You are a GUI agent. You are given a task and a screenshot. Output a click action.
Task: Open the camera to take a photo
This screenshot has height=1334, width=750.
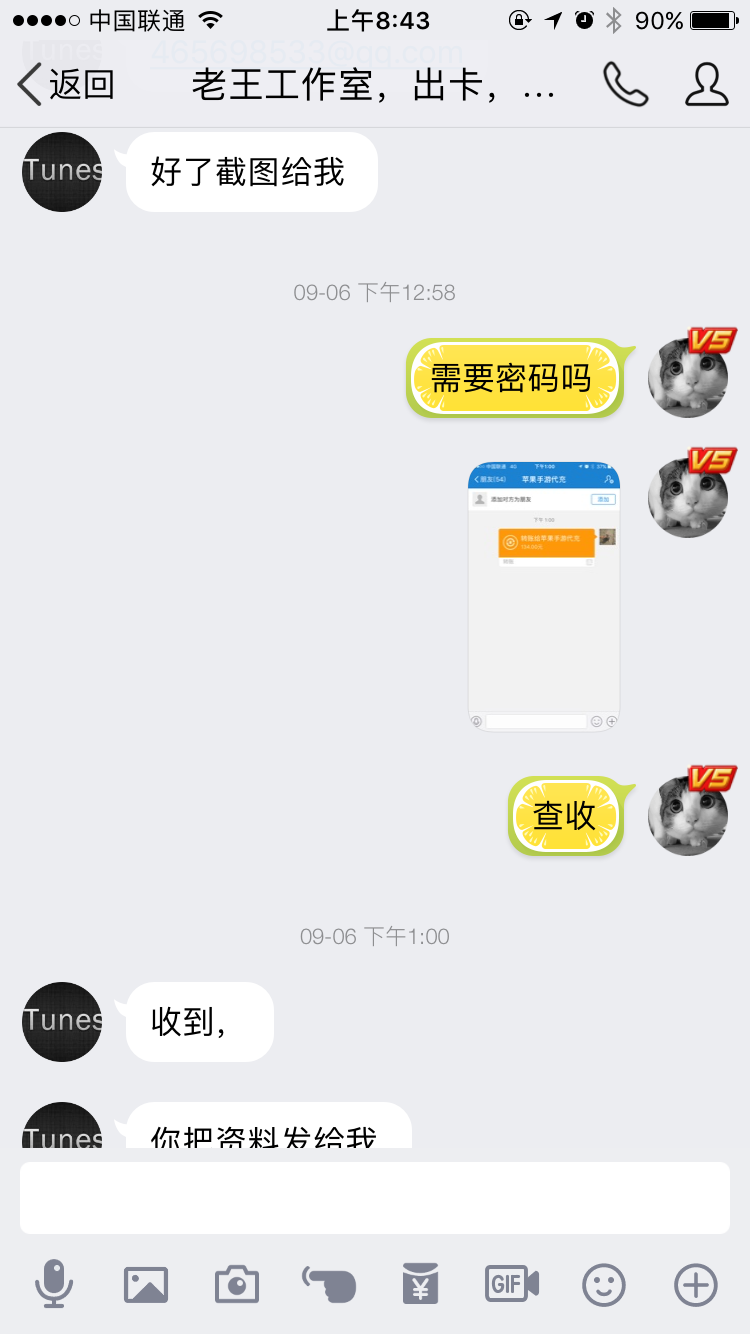(x=237, y=1284)
